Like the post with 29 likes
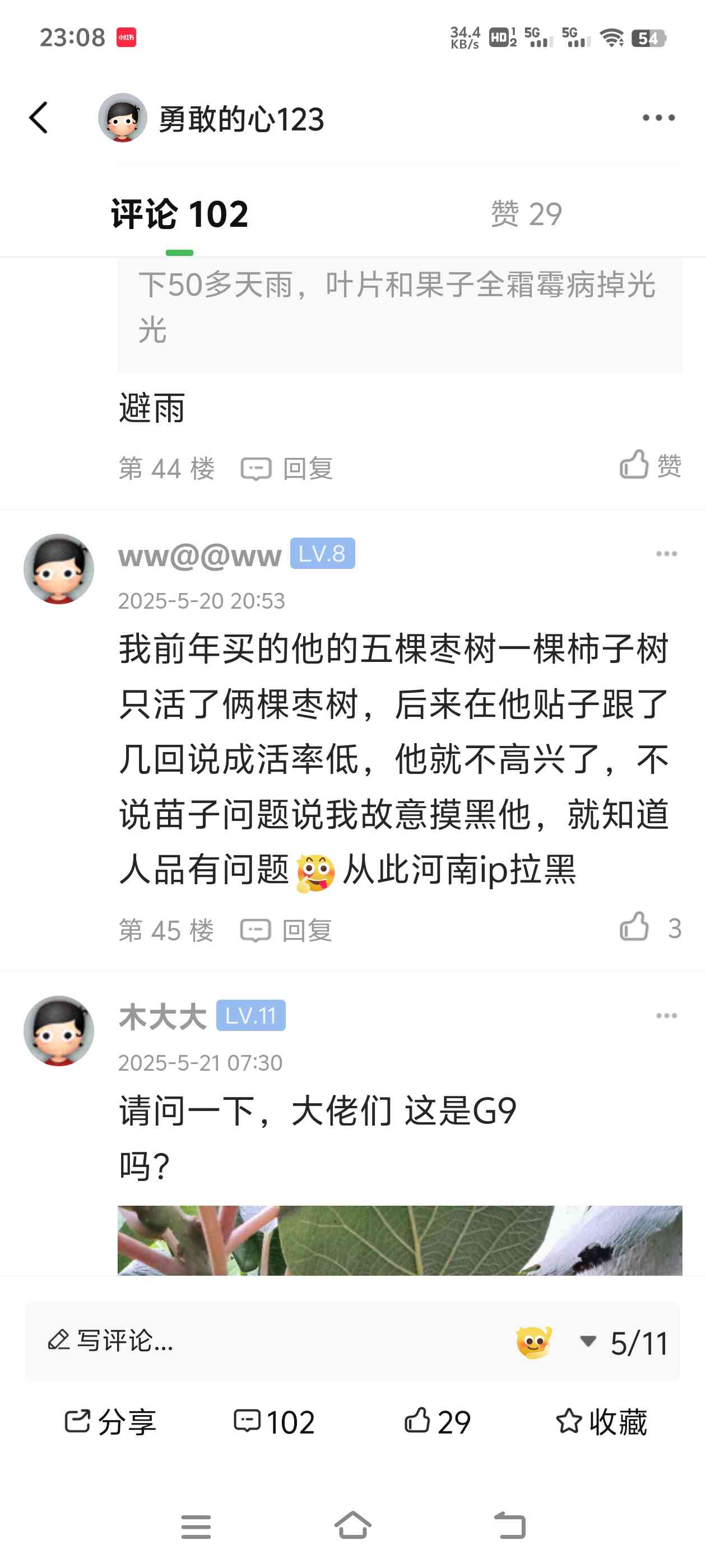This screenshot has height=1568, width=706. [436, 1422]
